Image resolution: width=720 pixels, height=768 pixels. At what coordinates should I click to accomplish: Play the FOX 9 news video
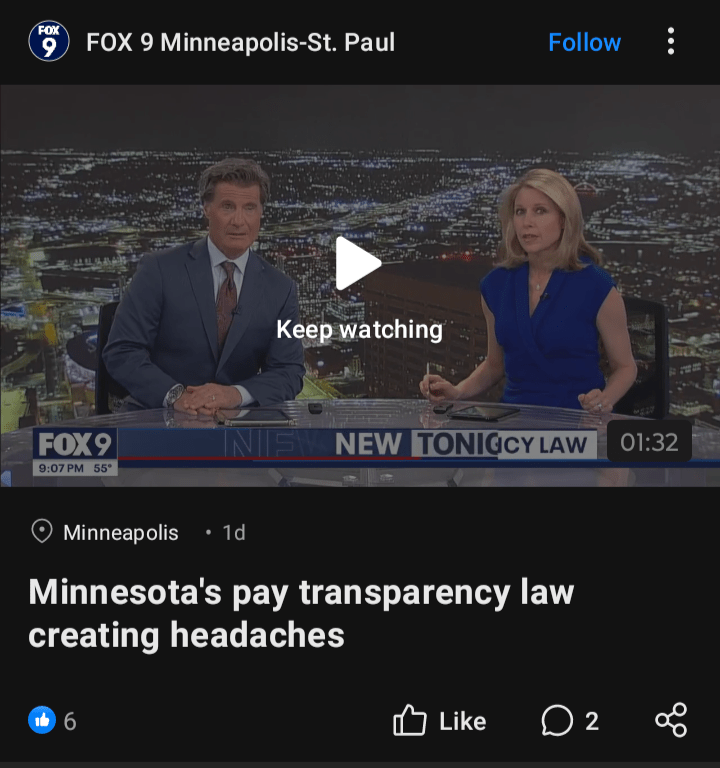point(358,264)
